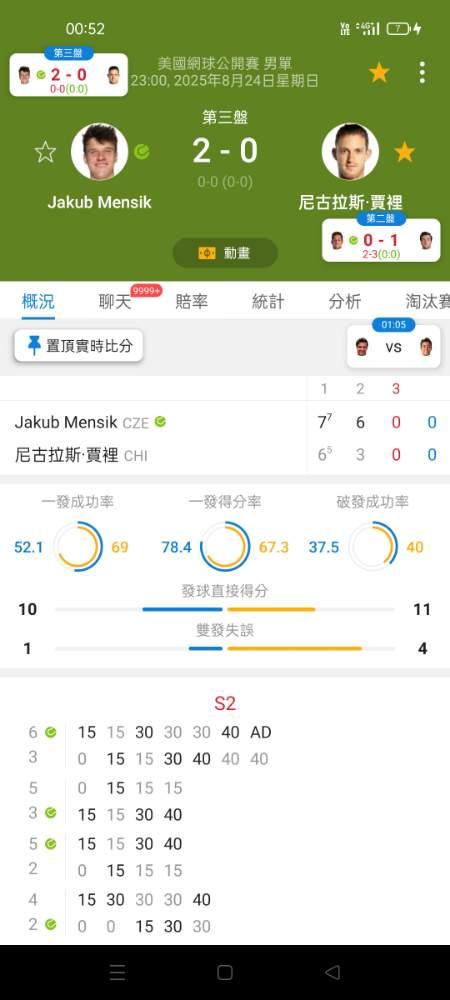This screenshot has height=1000, width=450.
Task: Open the 第三盤 2-0 floating match card
Action: point(69,72)
